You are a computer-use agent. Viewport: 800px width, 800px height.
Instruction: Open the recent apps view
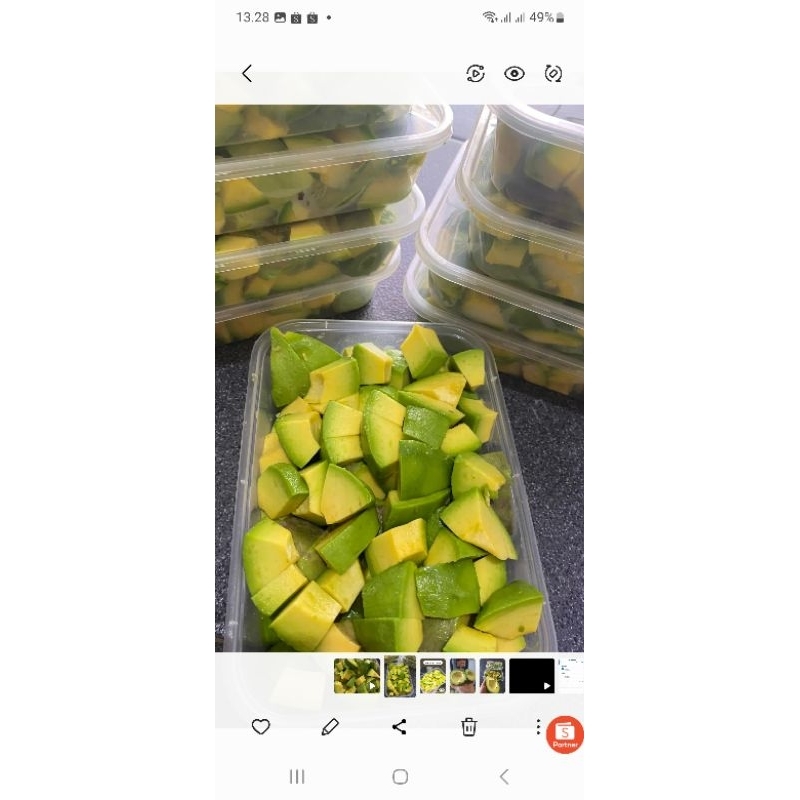297,777
